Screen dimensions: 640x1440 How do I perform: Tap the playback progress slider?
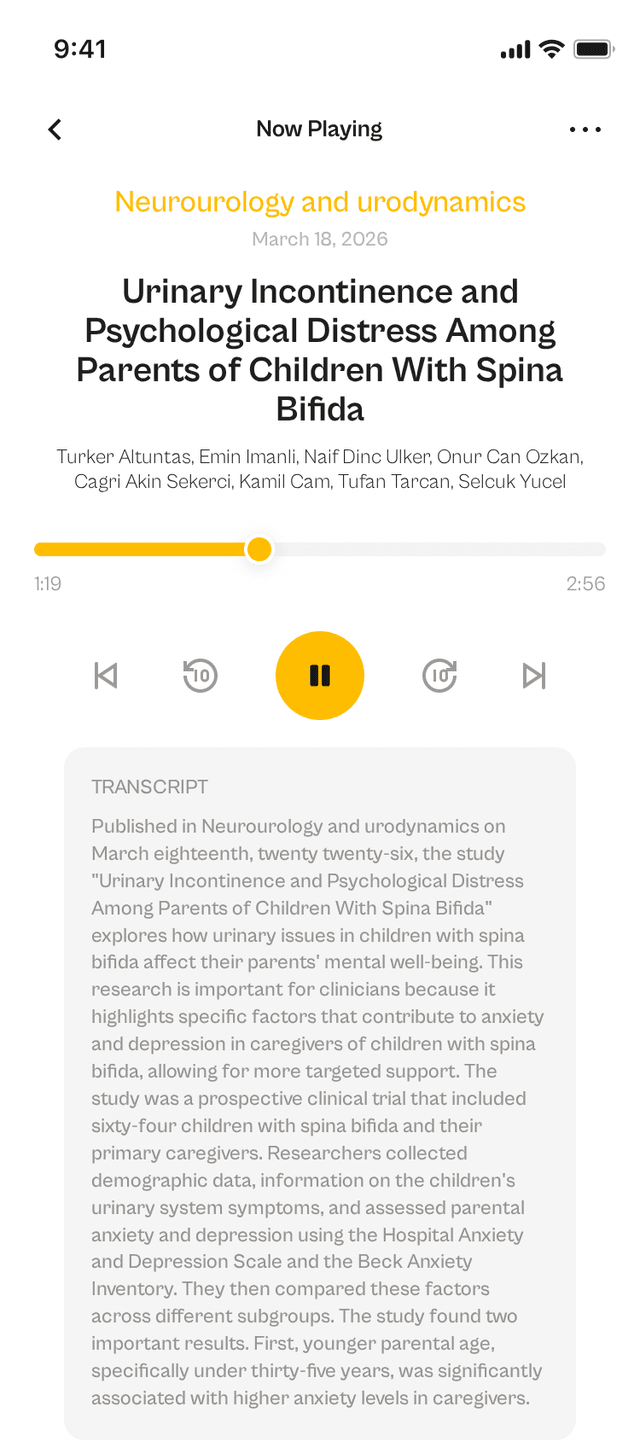click(320, 549)
